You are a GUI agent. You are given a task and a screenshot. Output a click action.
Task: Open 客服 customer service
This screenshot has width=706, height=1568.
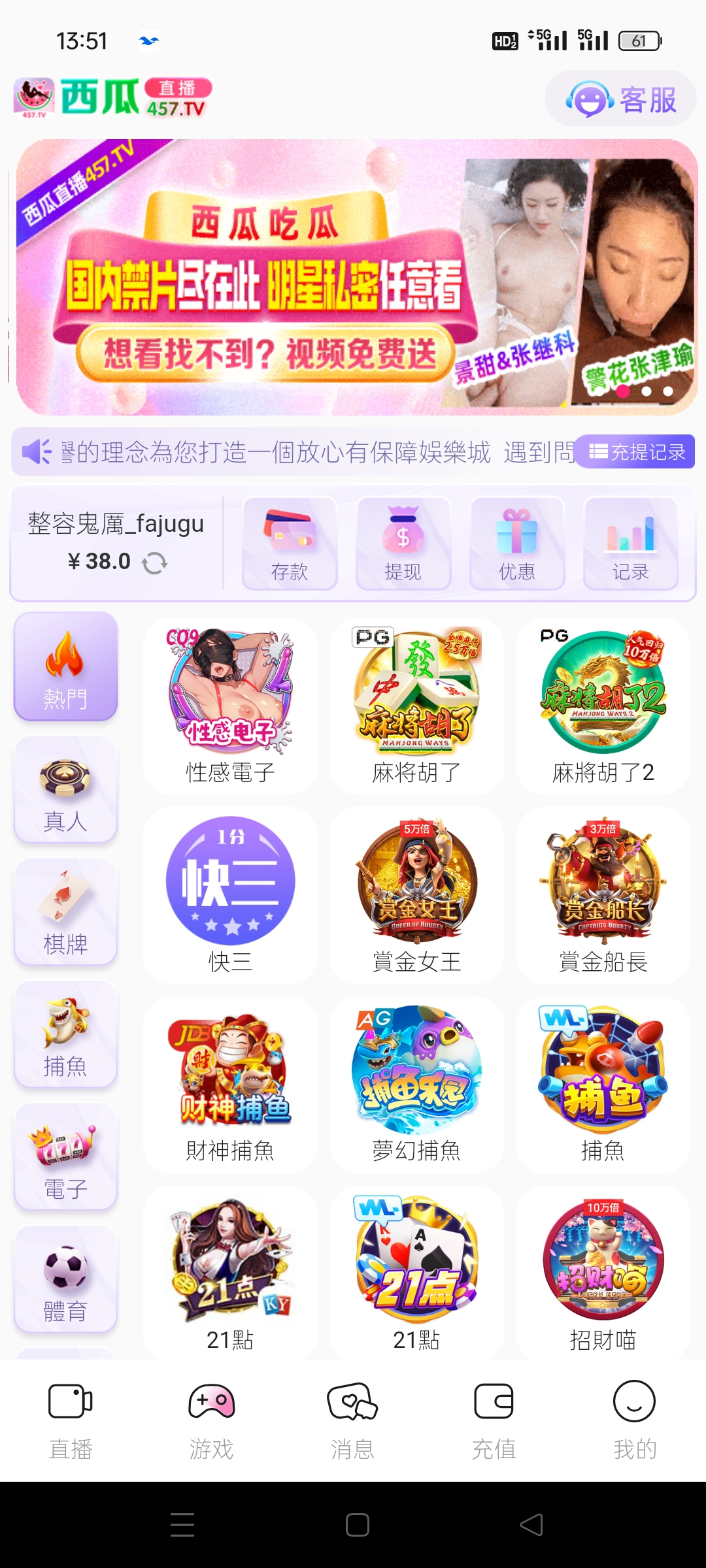click(620, 99)
